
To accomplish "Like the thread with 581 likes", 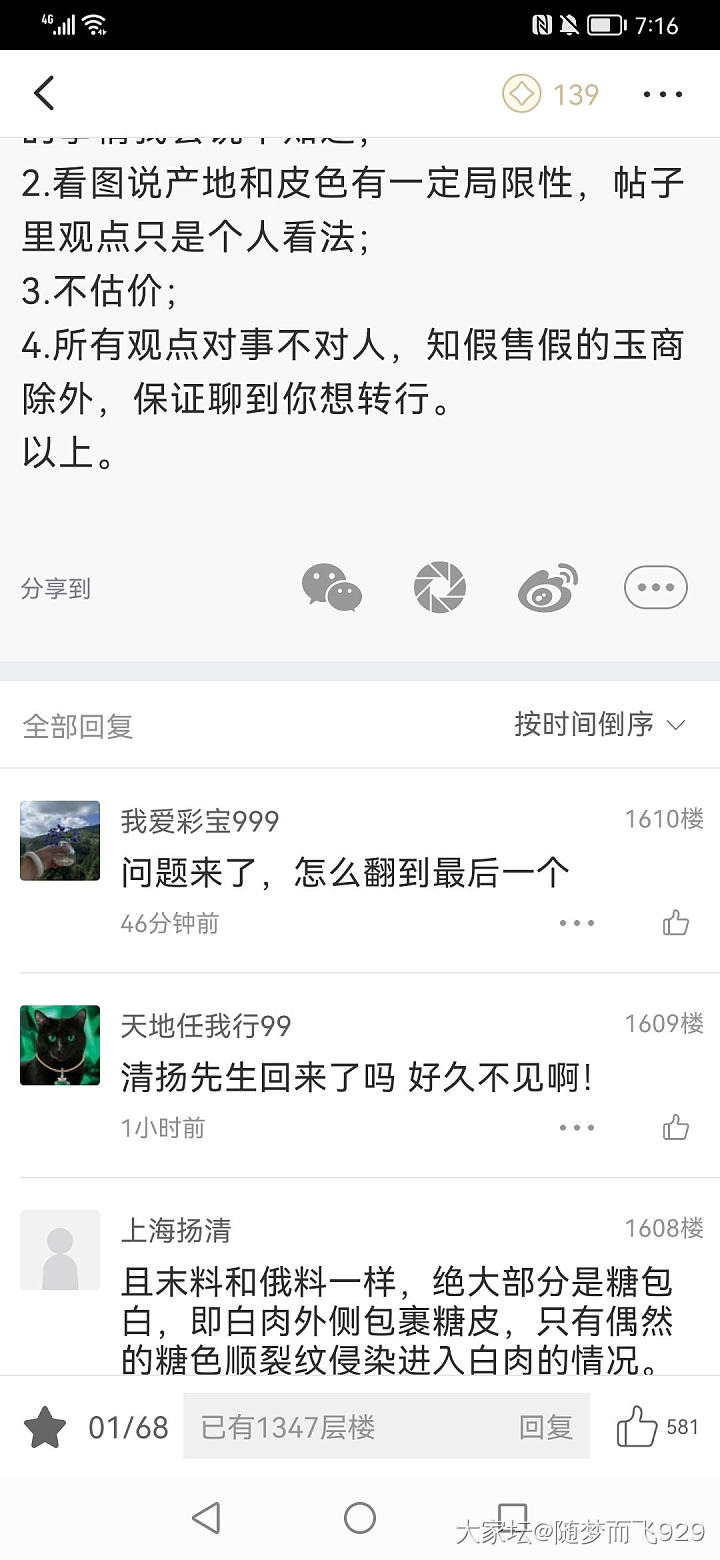I will tap(638, 1427).
